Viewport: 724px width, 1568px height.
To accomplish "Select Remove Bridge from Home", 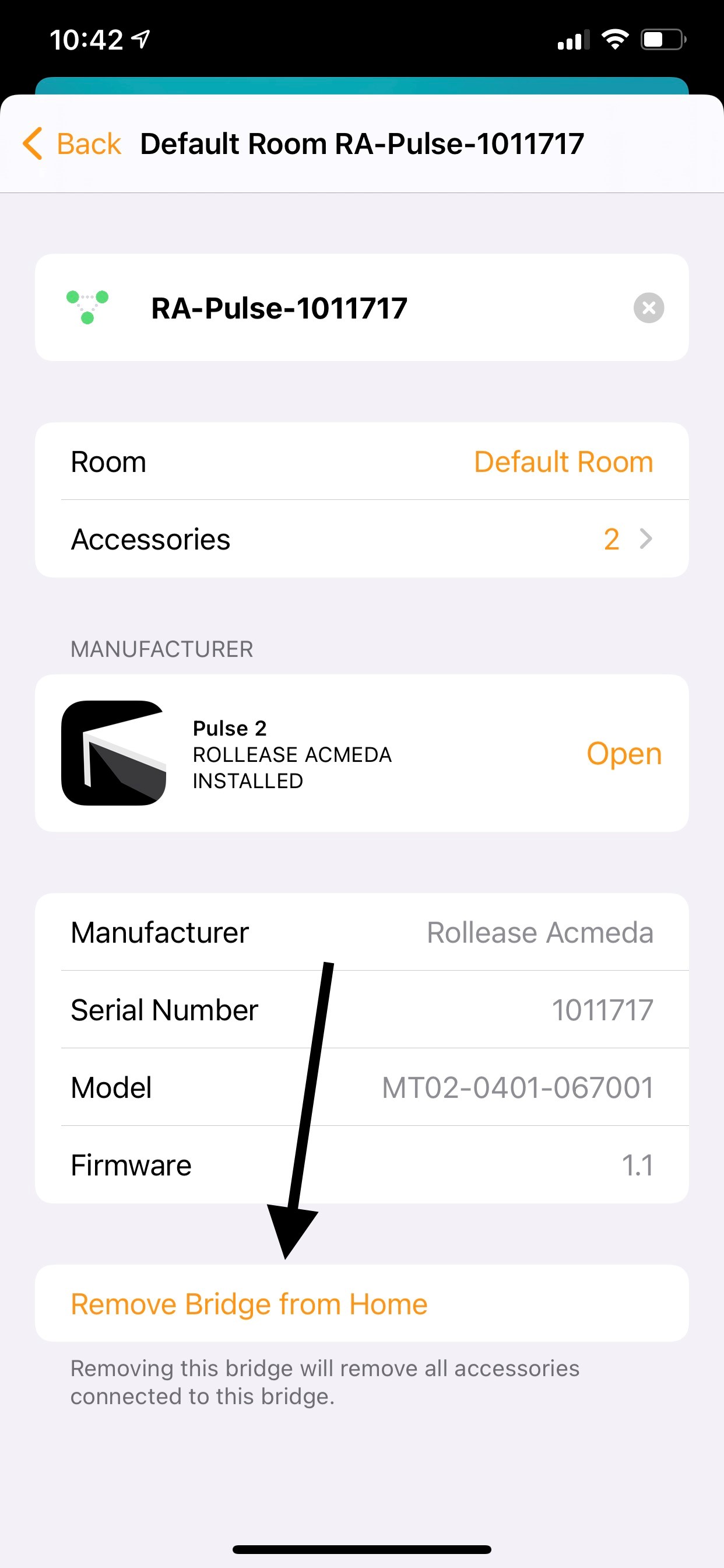I will (361, 1304).
